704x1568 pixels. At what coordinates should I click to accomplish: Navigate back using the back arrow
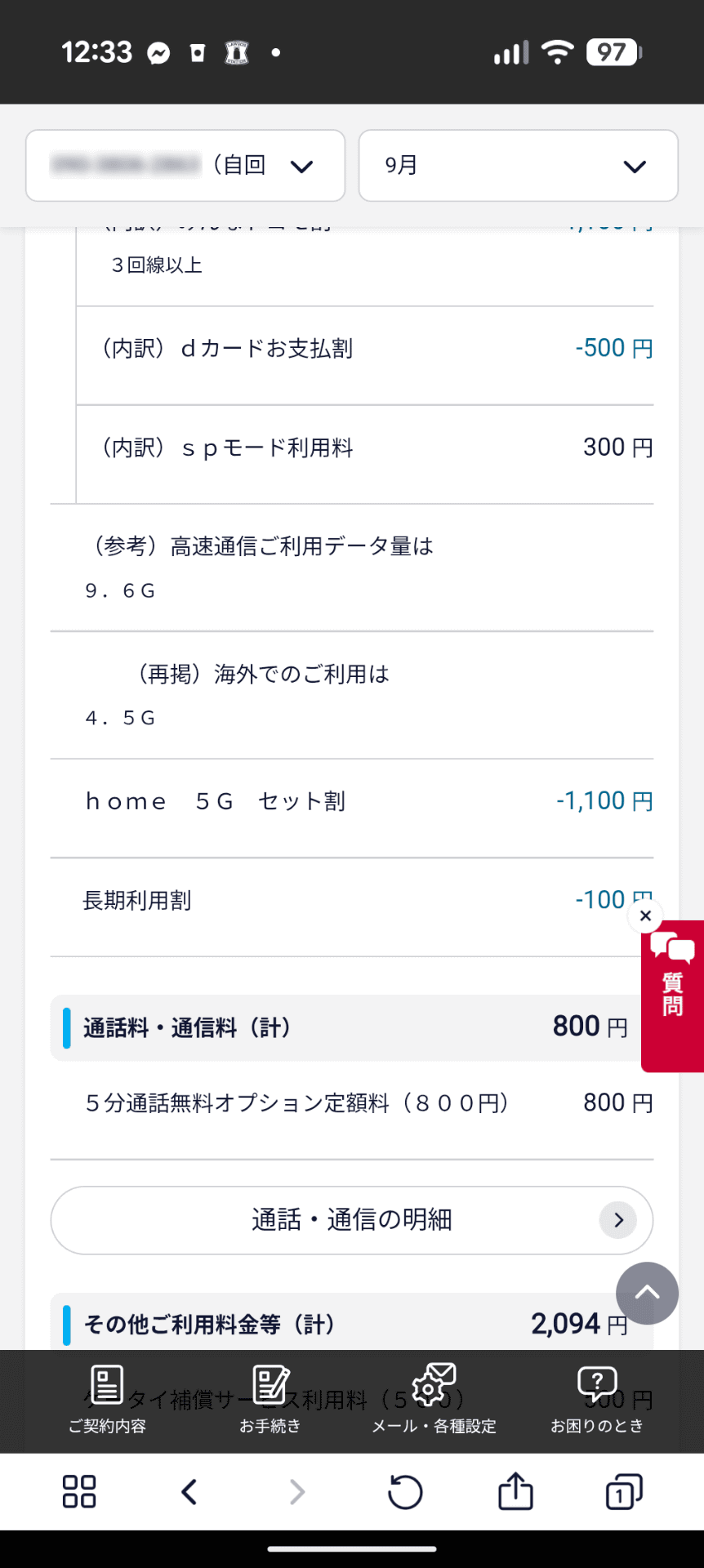[188, 1492]
